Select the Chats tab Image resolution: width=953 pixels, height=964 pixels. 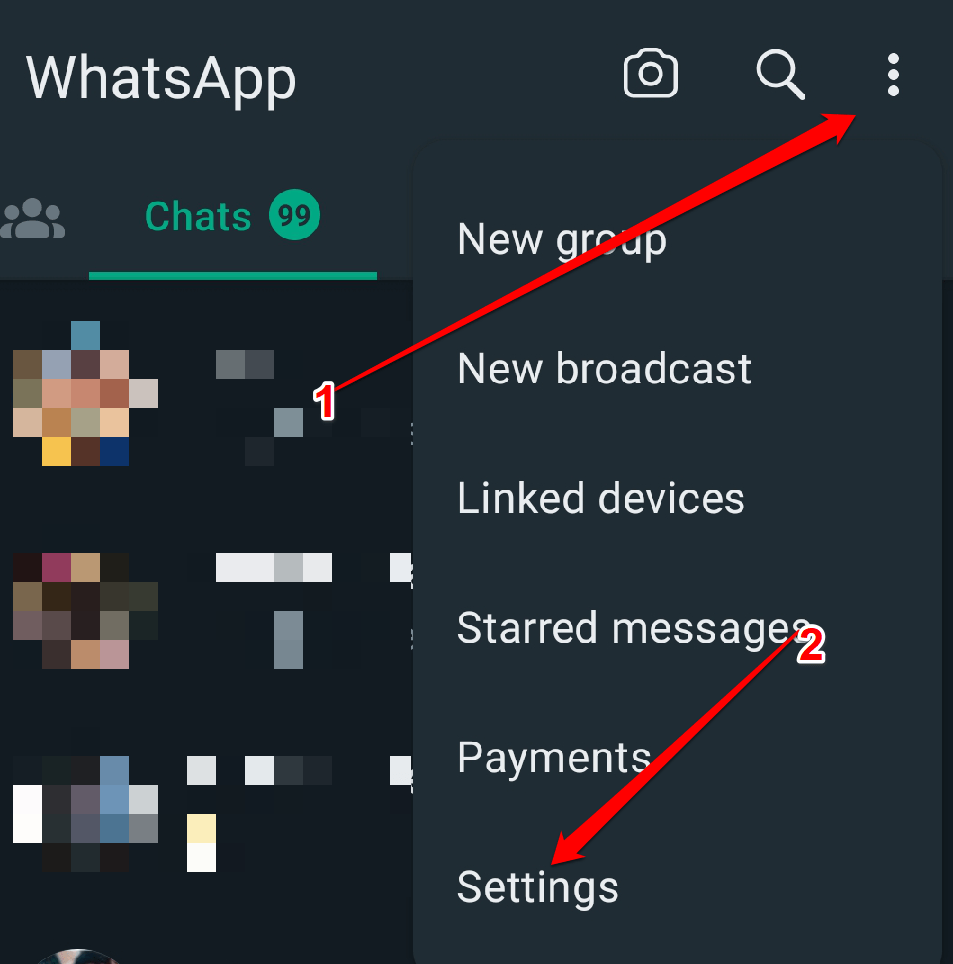click(x=231, y=217)
